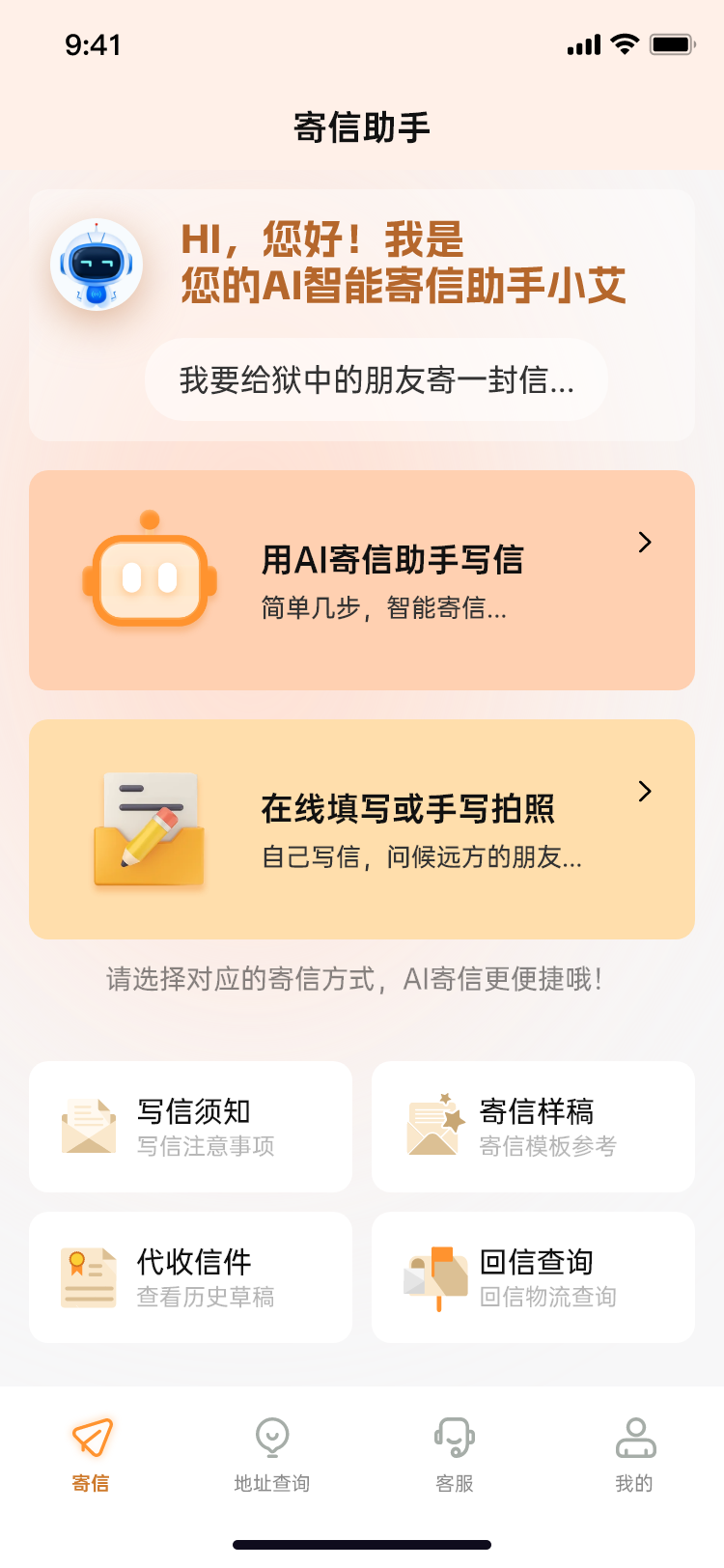Screen dimensions: 724x1568
Task: Switch to the 客服 tab
Action: pyautogui.click(x=454, y=1454)
